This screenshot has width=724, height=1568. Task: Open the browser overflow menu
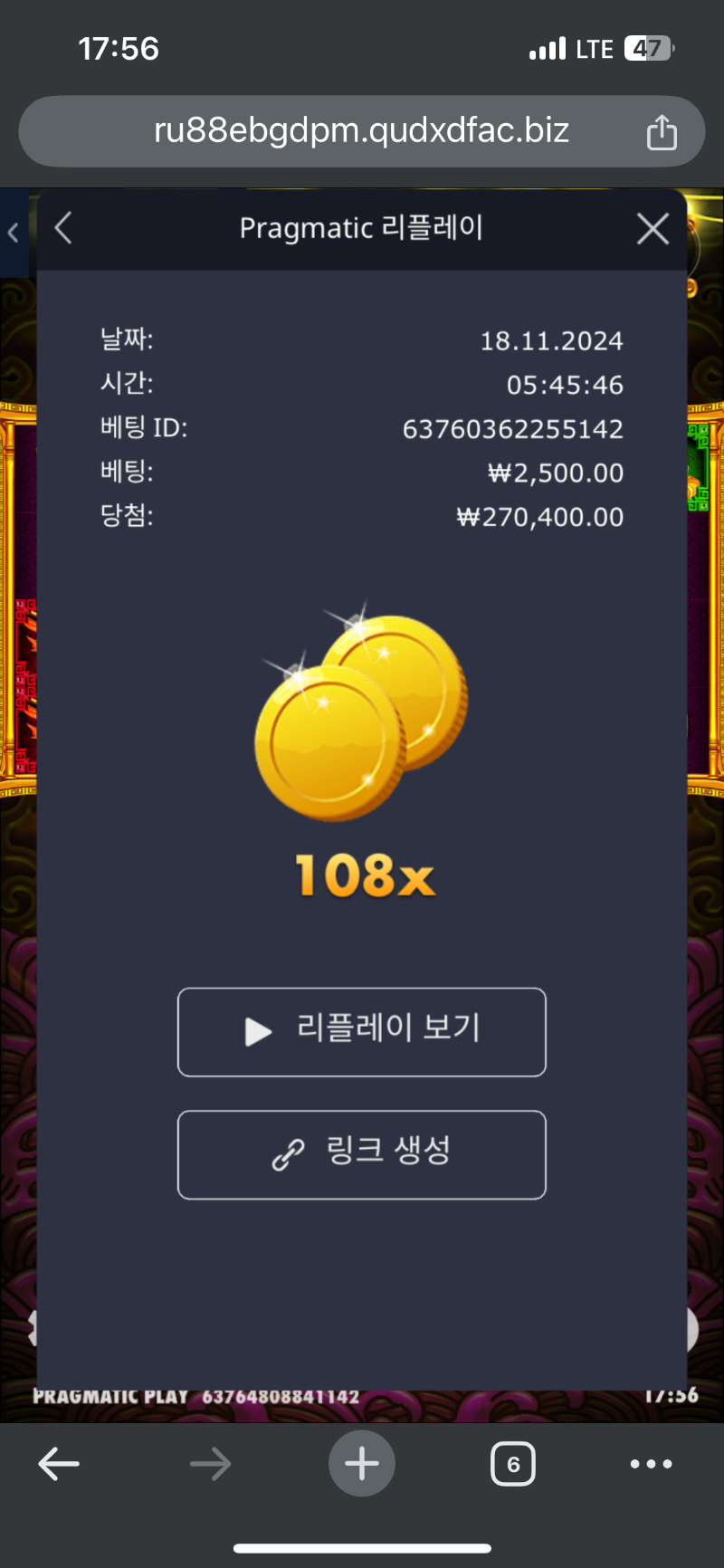[651, 1464]
